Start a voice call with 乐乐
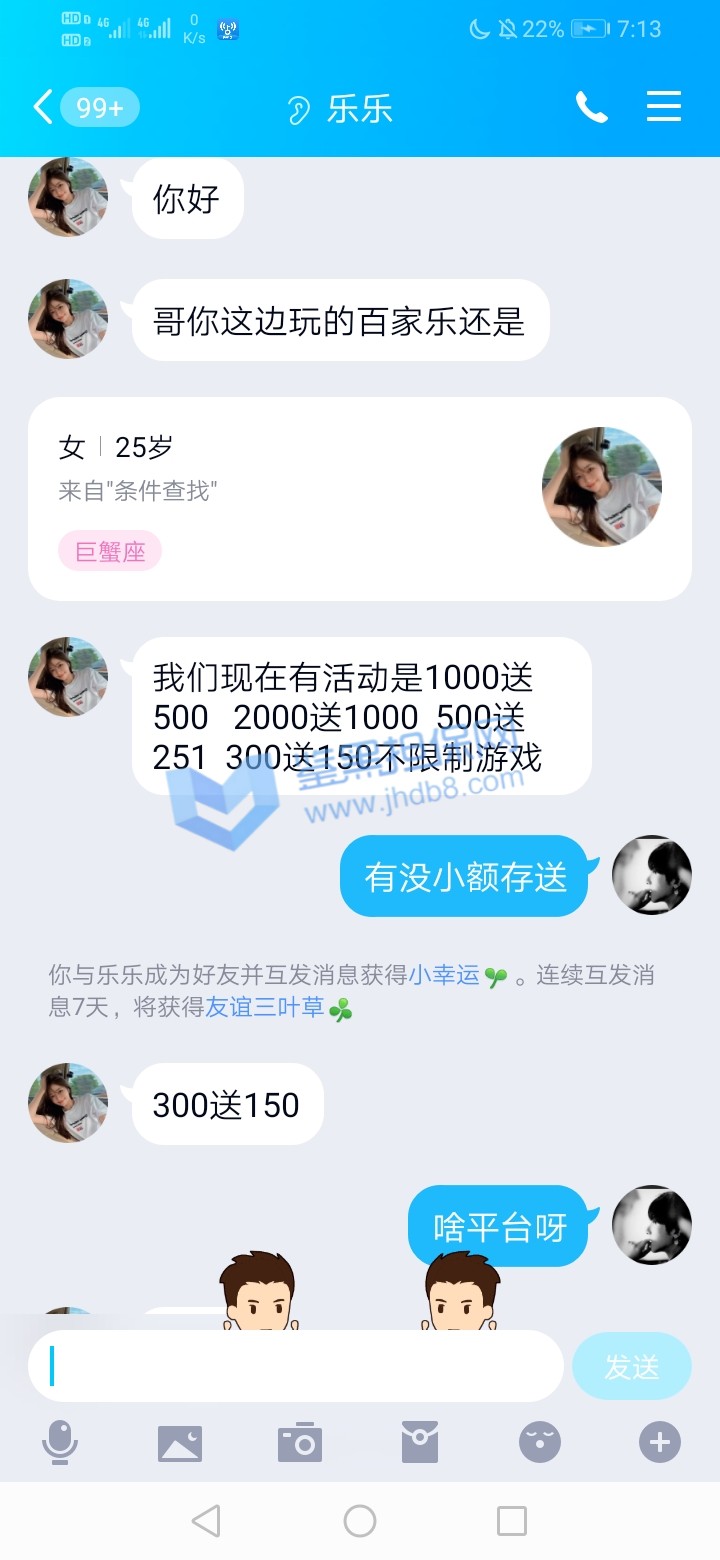Image resolution: width=720 pixels, height=1560 pixels. click(x=591, y=107)
